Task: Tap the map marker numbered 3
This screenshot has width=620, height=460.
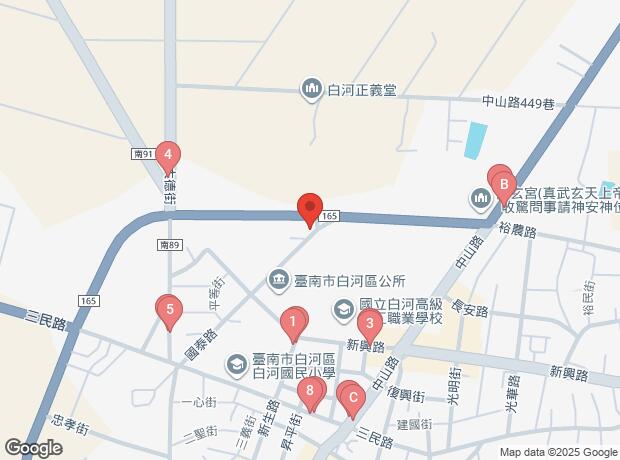Action: click(x=369, y=323)
